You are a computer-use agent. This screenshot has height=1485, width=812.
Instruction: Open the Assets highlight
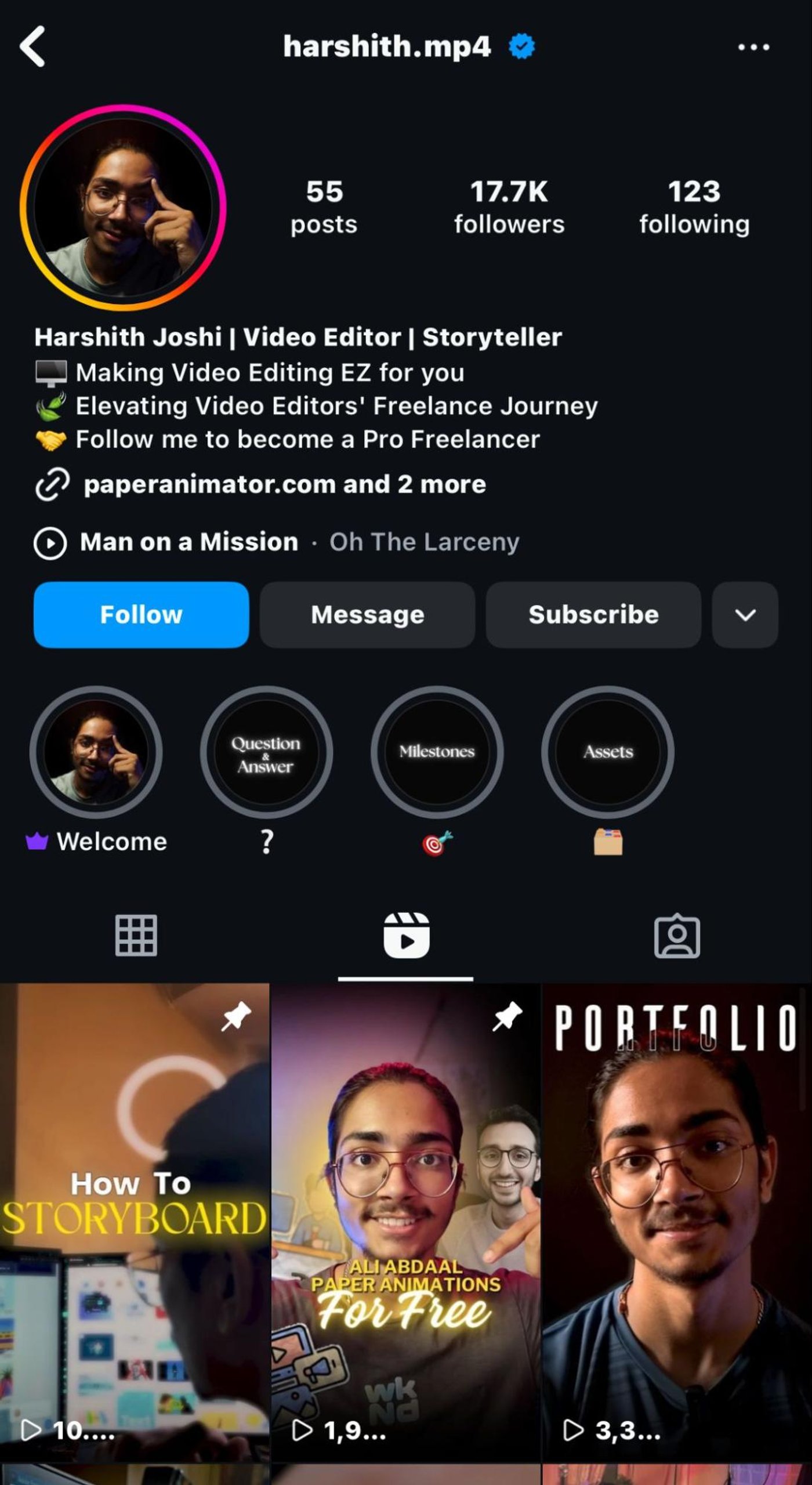pyautogui.click(x=607, y=752)
